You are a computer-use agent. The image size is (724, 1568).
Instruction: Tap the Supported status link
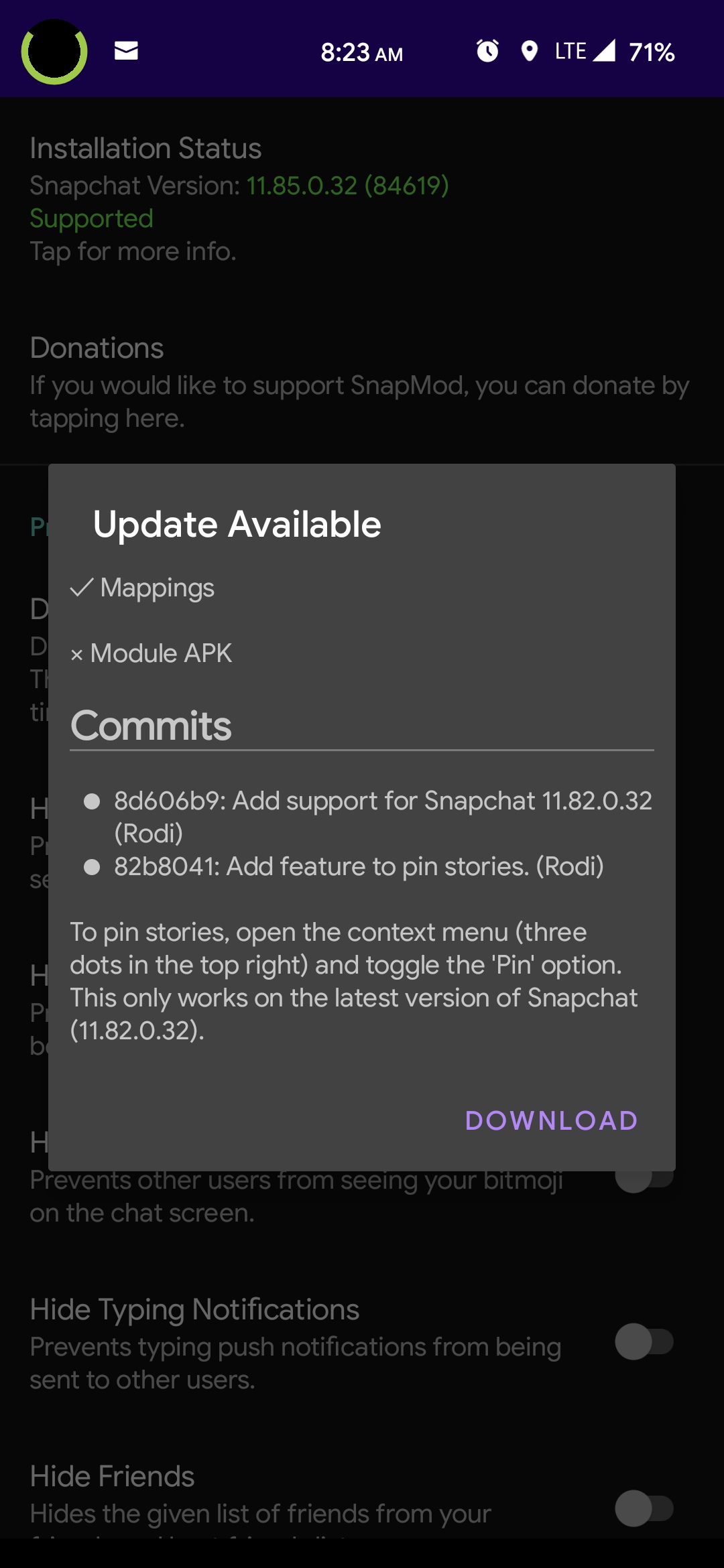(90, 218)
